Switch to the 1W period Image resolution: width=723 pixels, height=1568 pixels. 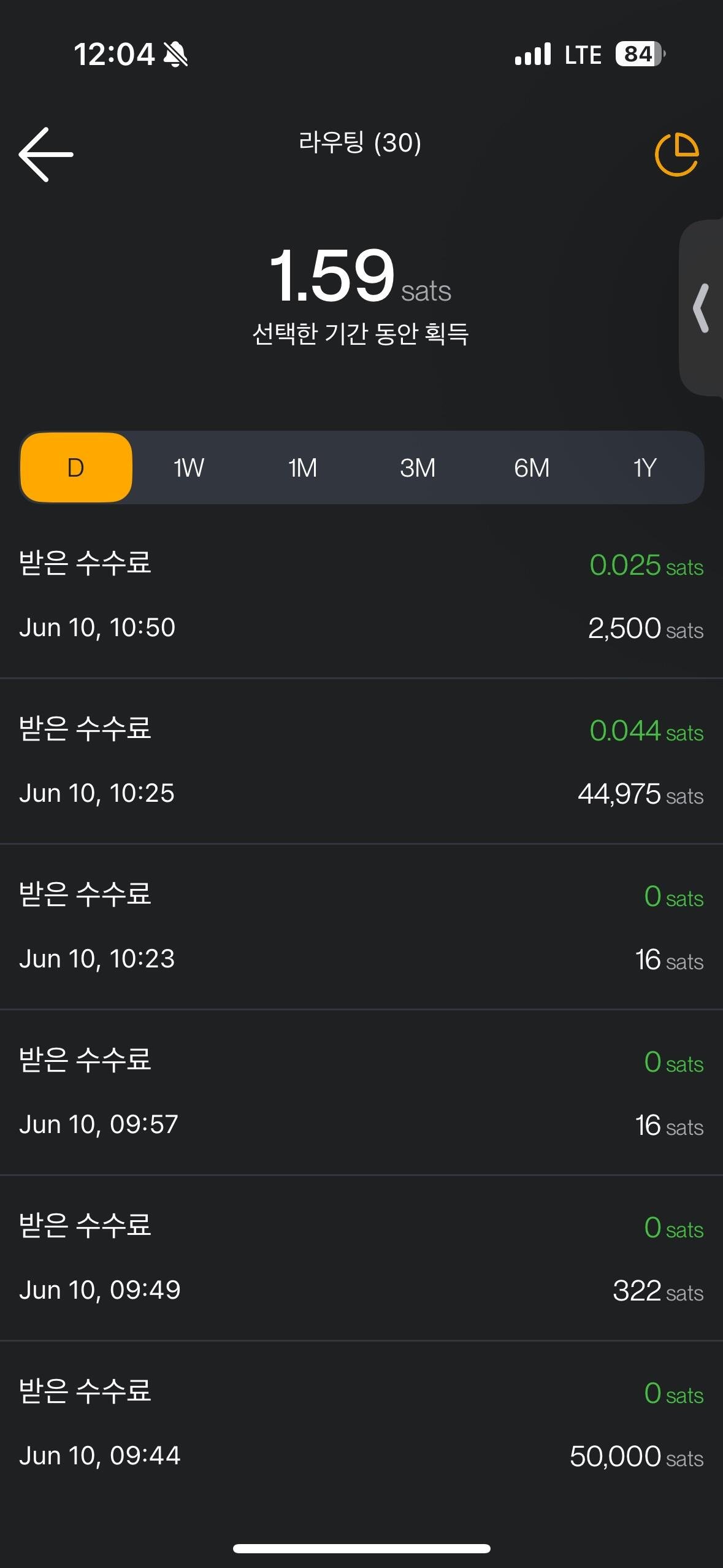189,467
